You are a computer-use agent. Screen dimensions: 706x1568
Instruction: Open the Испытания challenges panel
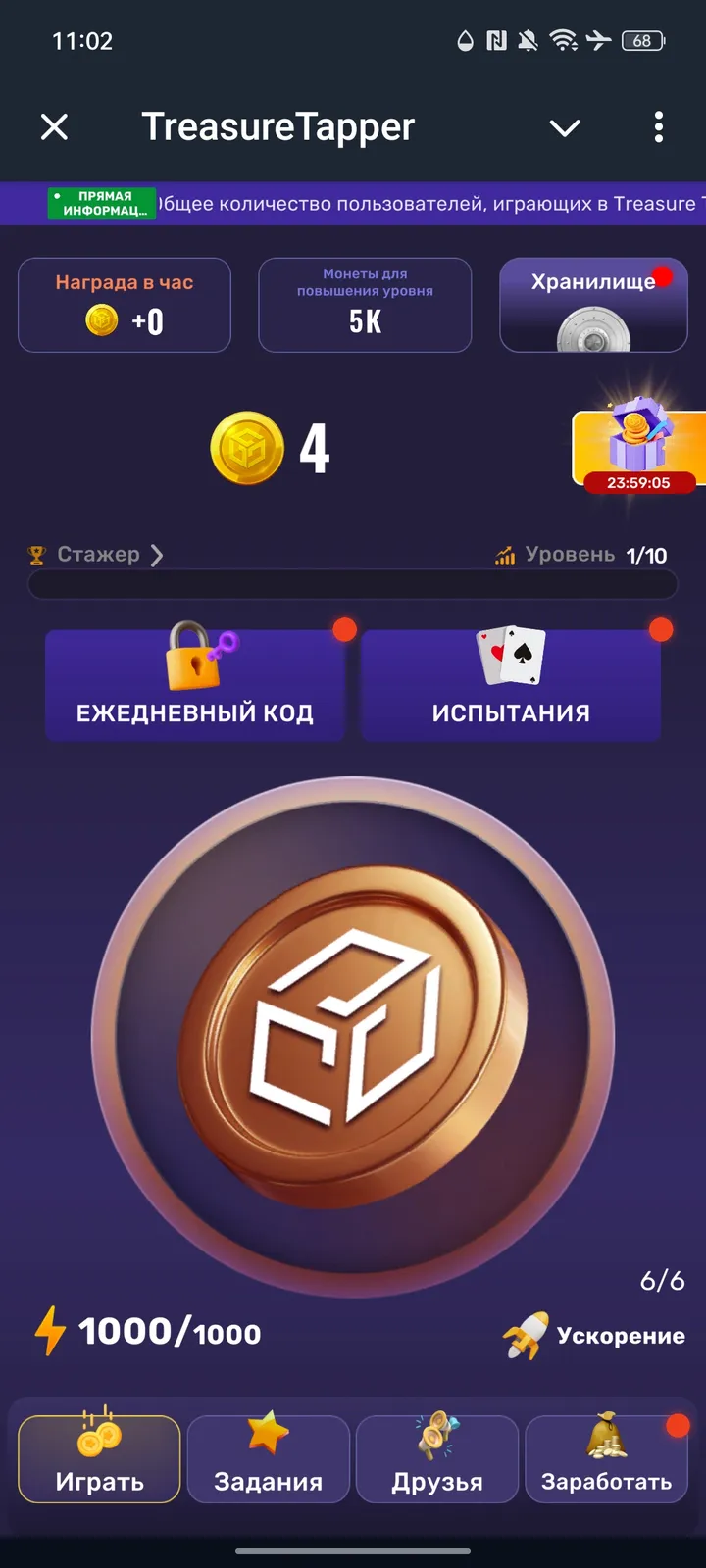510,686
